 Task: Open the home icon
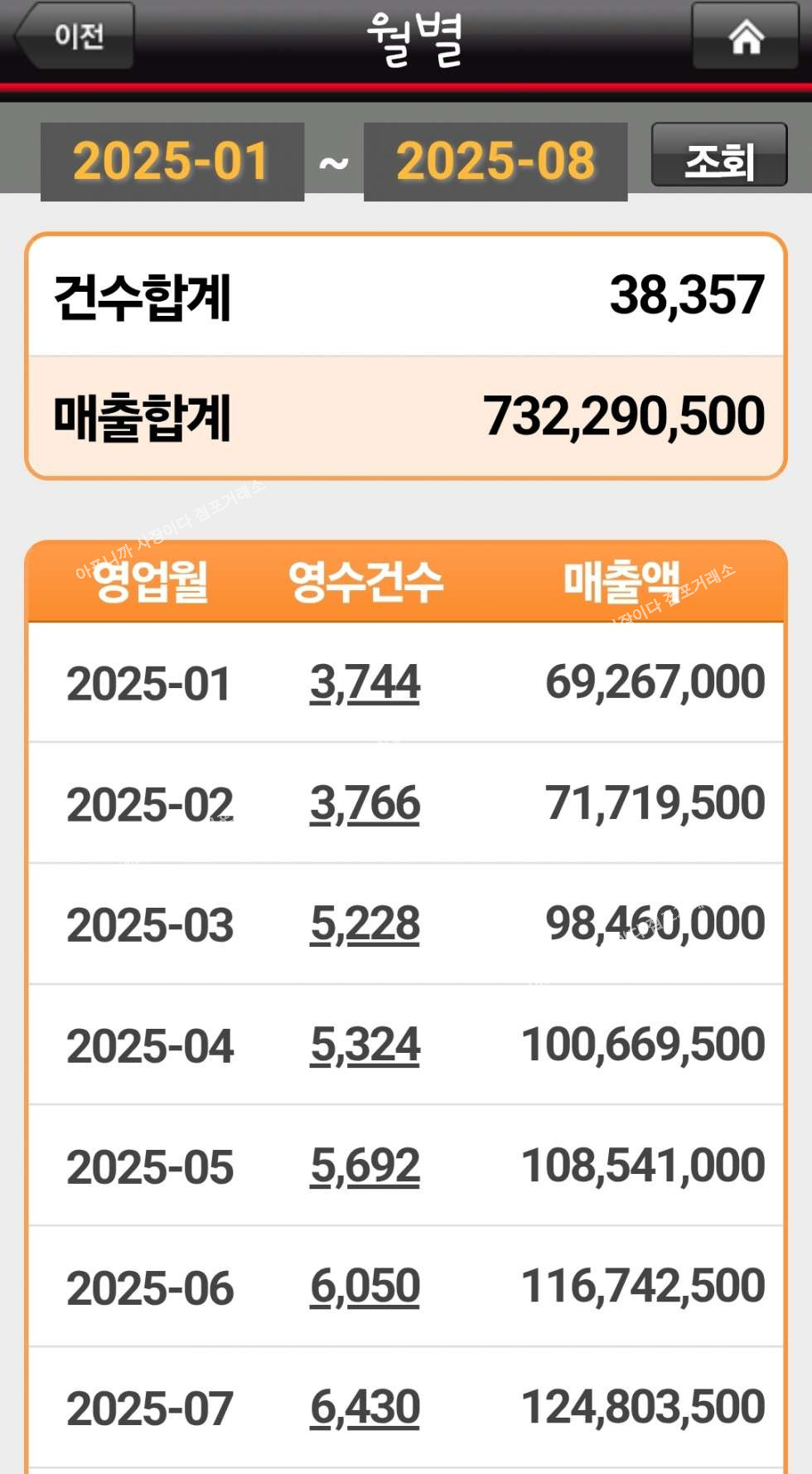(745, 36)
